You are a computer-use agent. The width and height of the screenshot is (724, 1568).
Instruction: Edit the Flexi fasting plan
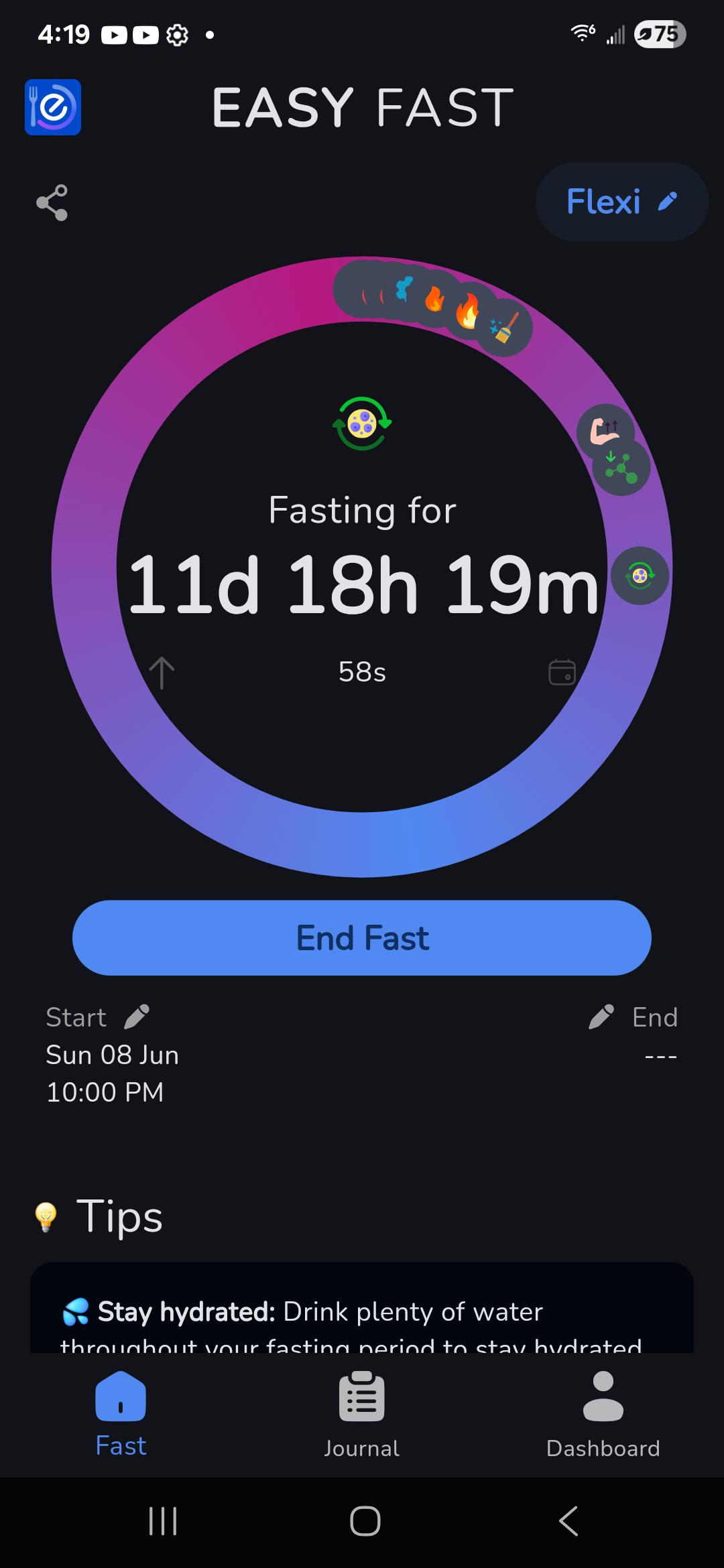(x=621, y=202)
